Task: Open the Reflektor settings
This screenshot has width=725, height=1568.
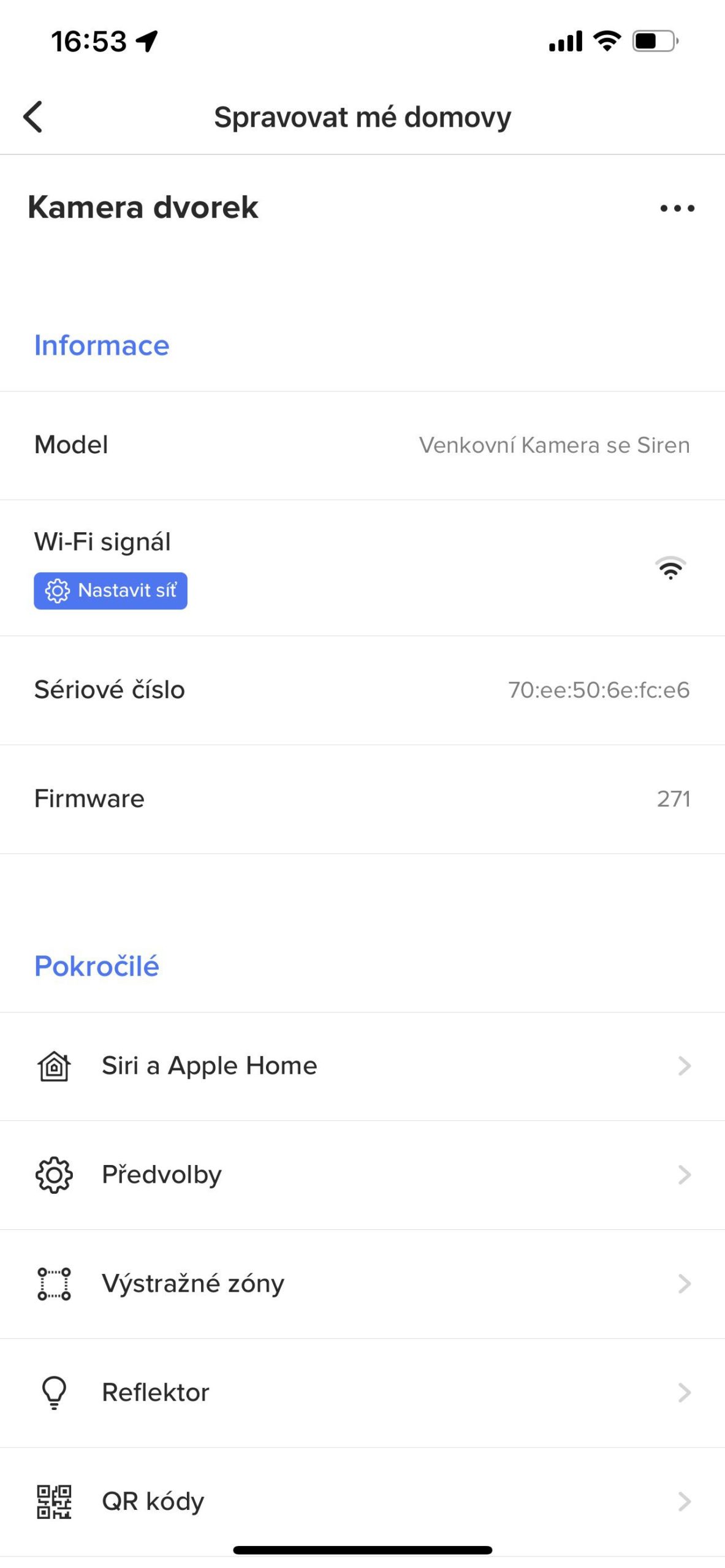Action: [362, 1393]
